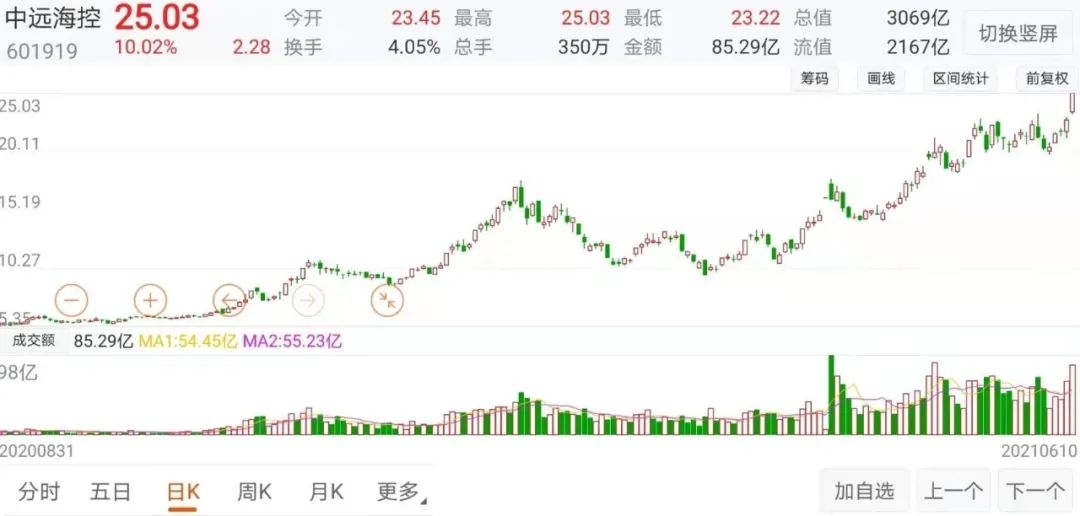Viewport: 1080px width, 516px height.
Task: Expand the 更多 chart period options
Action: [x=399, y=491]
